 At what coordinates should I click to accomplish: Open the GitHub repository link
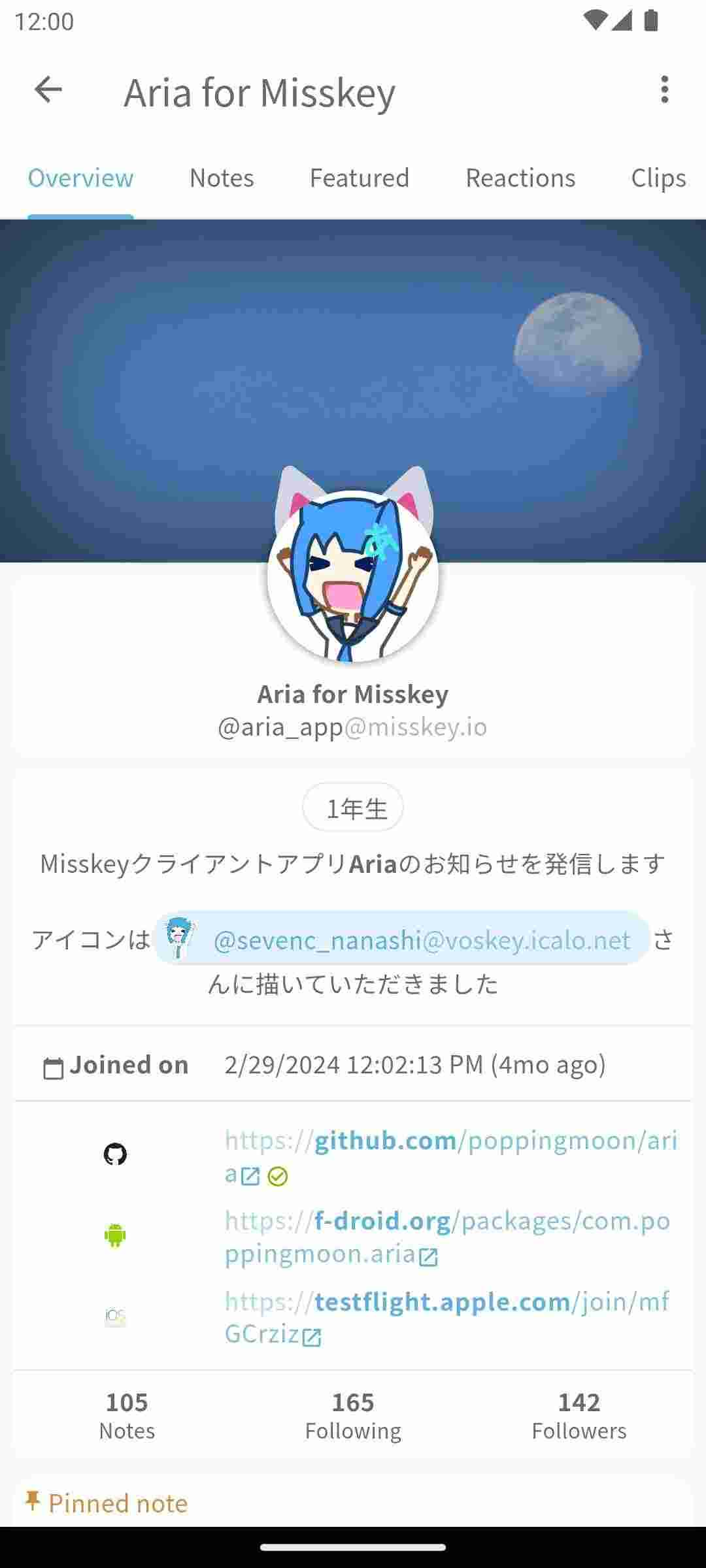[x=451, y=1140]
